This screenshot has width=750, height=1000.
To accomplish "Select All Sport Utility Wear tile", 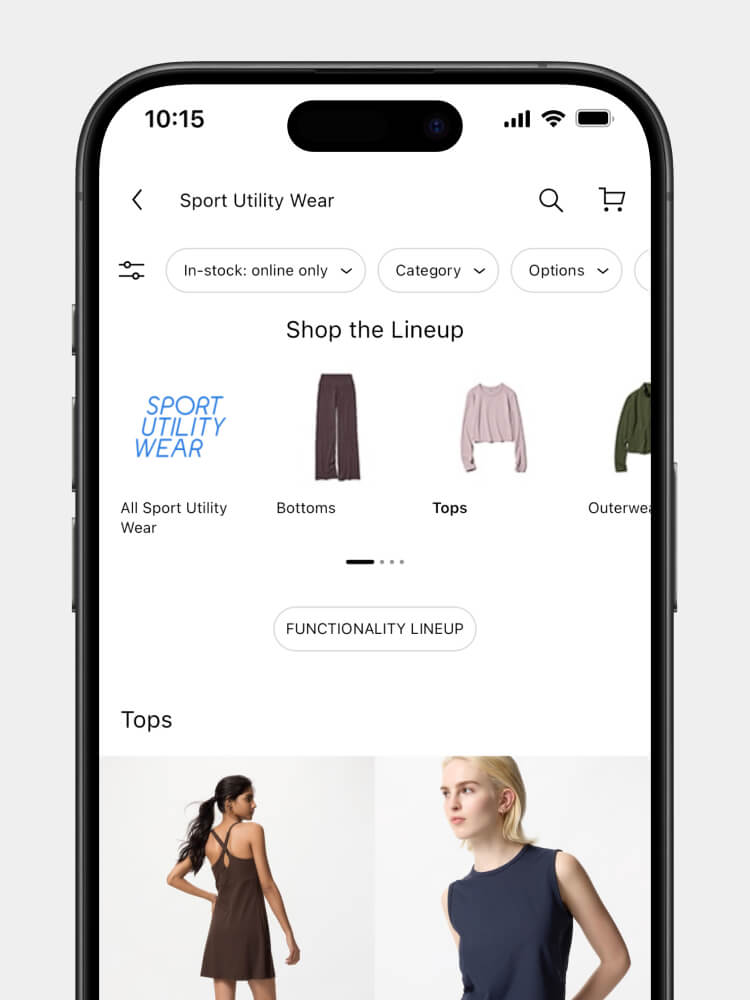I will pos(181,450).
